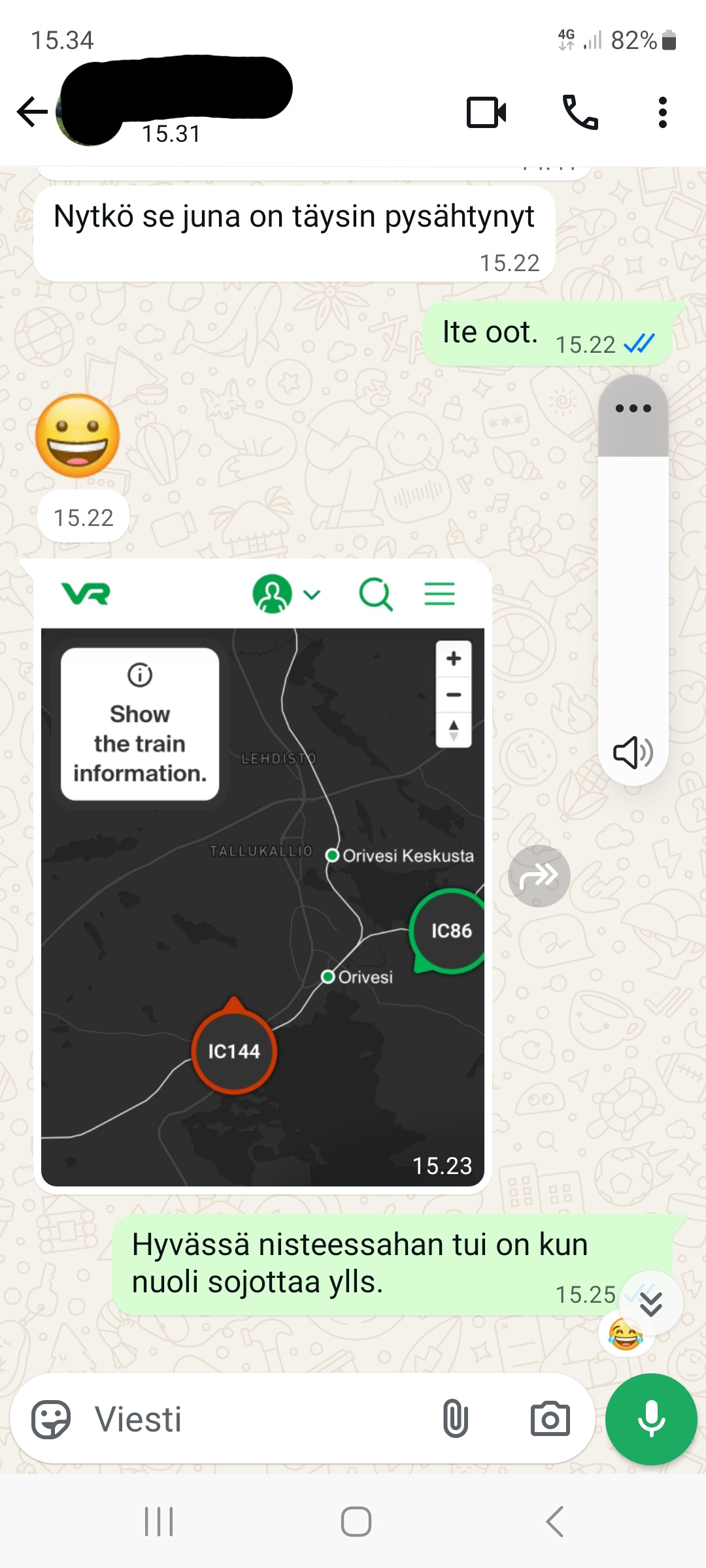Attach a file to the message
This screenshot has width=706, height=1568.
click(x=455, y=1419)
